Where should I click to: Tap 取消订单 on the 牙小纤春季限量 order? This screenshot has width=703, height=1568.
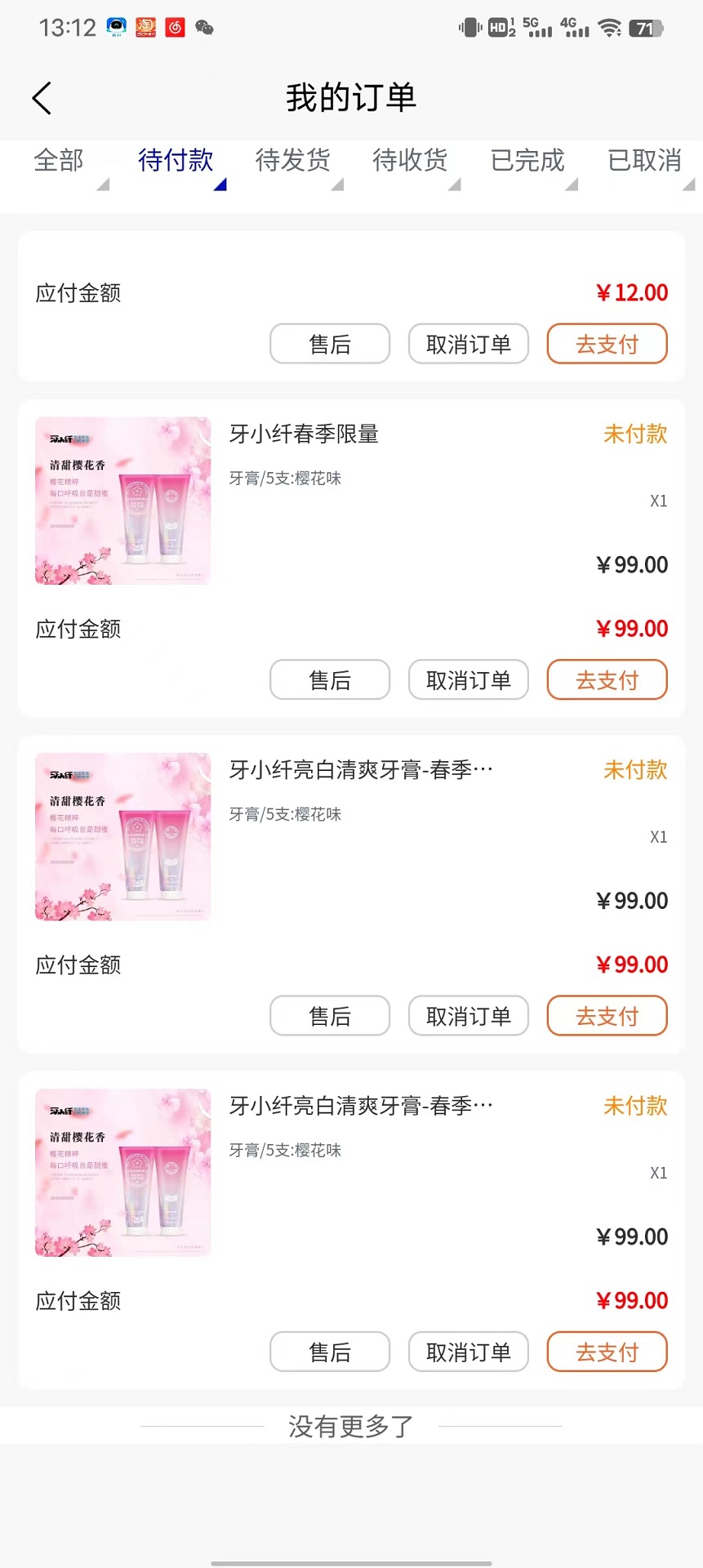tap(468, 679)
